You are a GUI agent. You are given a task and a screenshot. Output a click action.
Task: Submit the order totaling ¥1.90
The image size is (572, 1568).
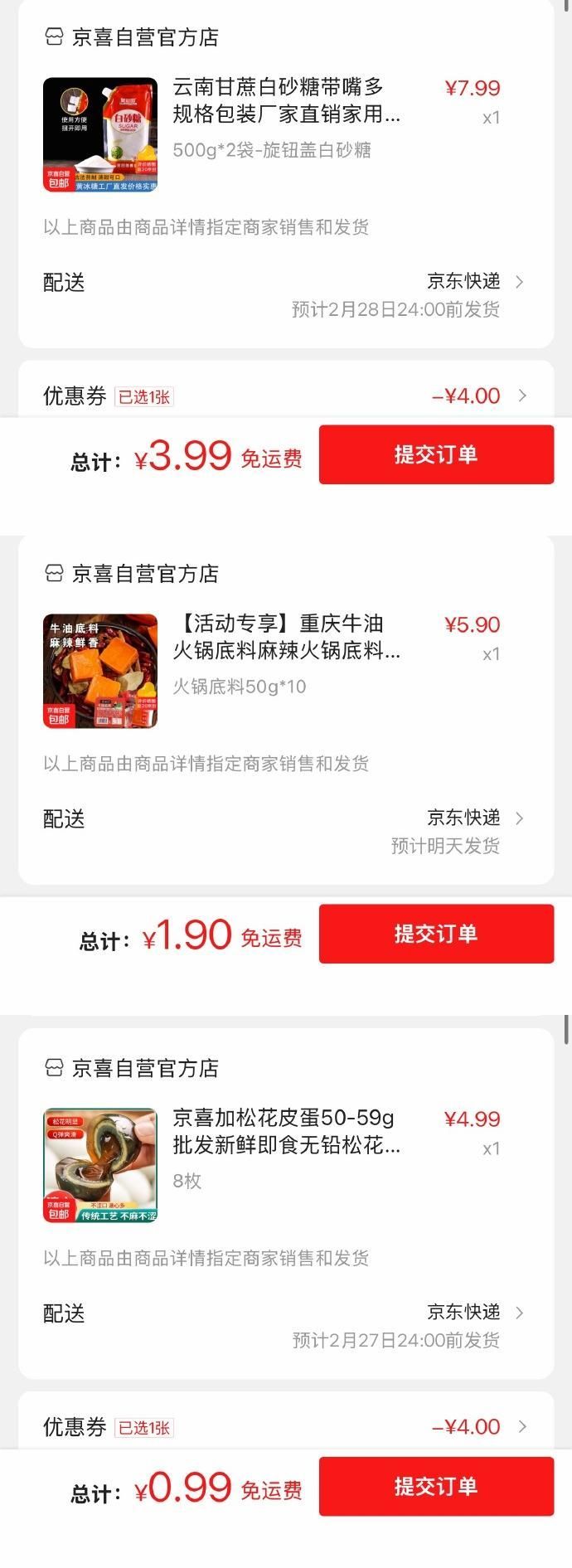tap(436, 934)
